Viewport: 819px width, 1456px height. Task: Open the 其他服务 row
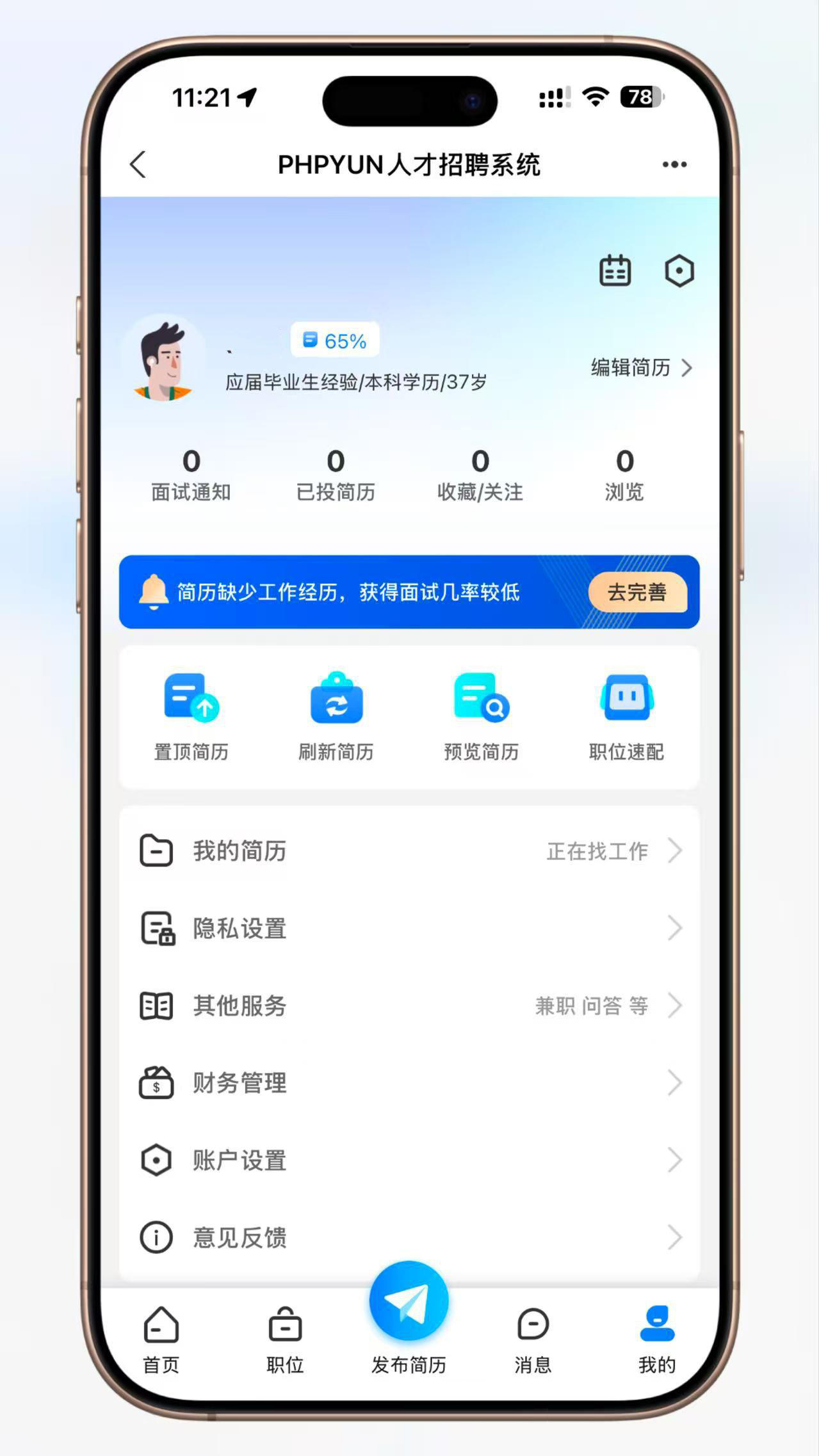click(x=410, y=1006)
